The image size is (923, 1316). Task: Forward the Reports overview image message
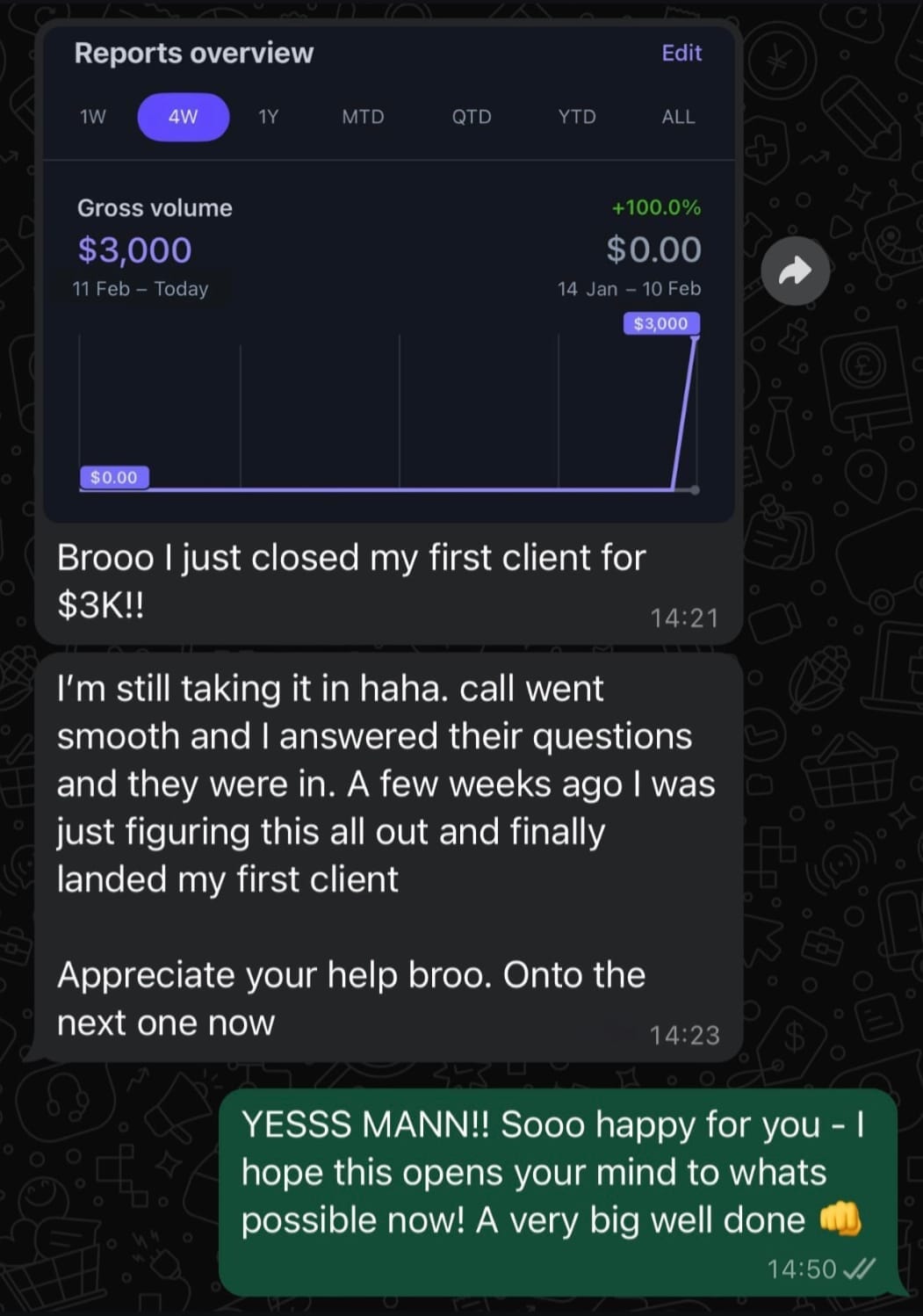[x=795, y=271]
